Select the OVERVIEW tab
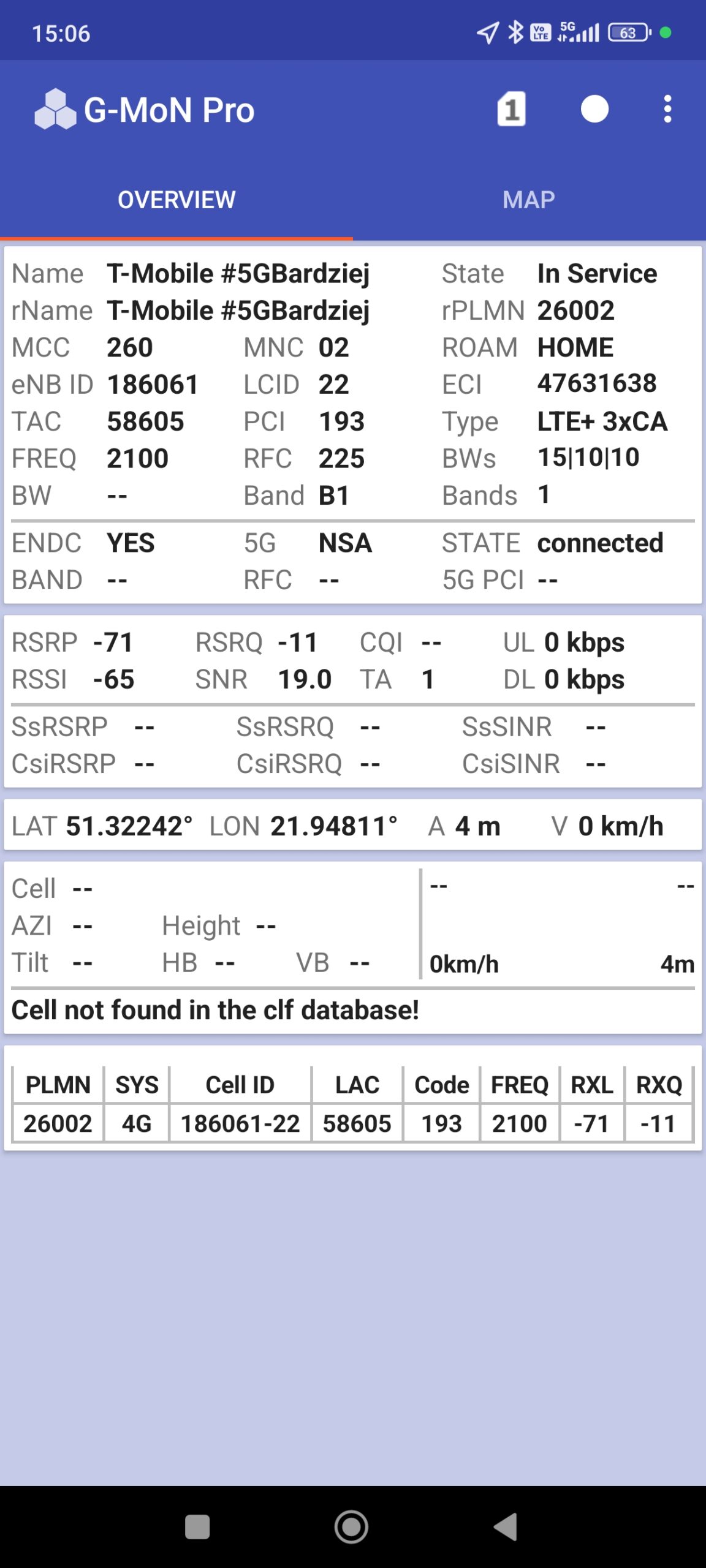This screenshot has width=706, height=1568. (176, 200)
